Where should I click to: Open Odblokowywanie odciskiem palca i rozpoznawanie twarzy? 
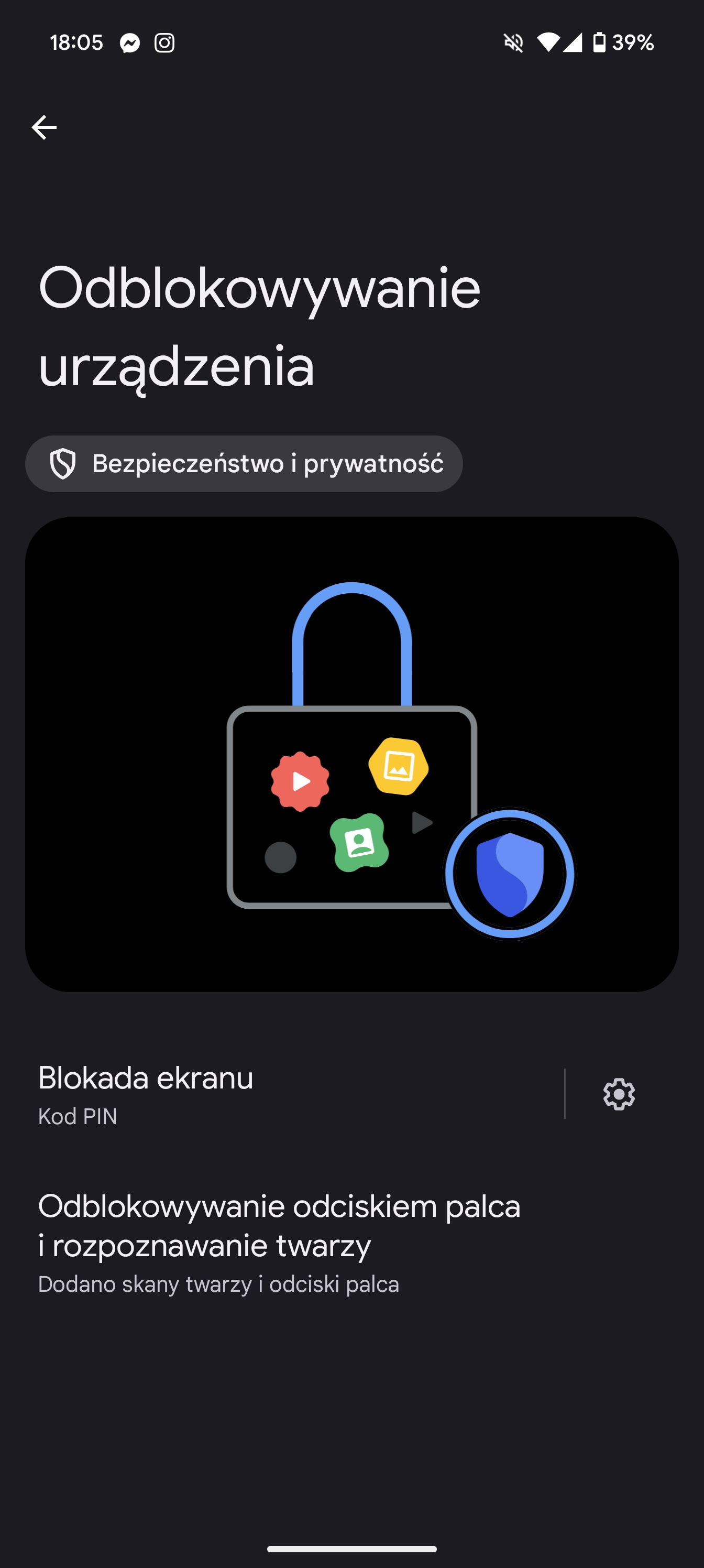click(x=351, y=1243)
